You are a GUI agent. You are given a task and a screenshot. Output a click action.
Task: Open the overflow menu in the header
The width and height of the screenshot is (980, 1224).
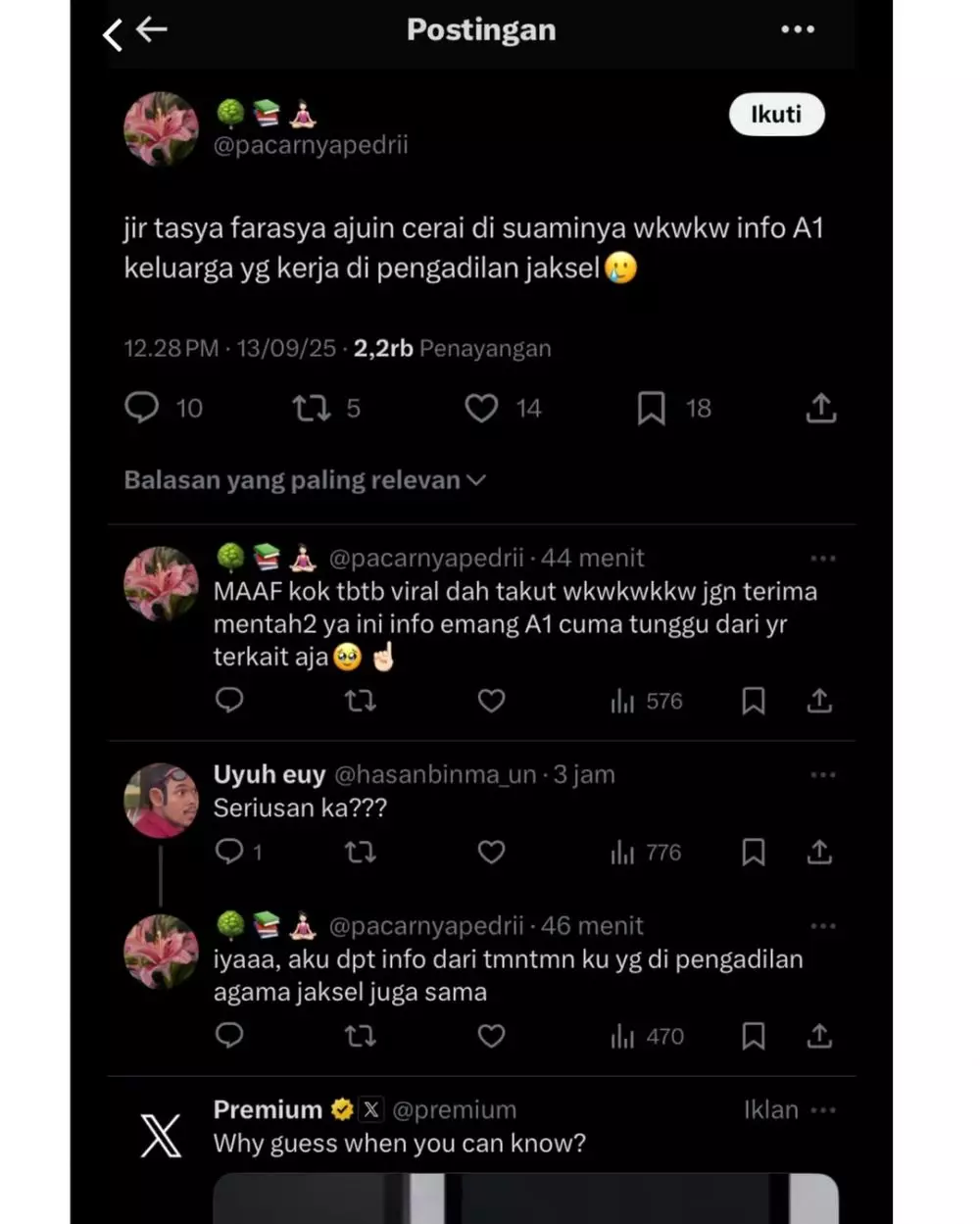798,29
